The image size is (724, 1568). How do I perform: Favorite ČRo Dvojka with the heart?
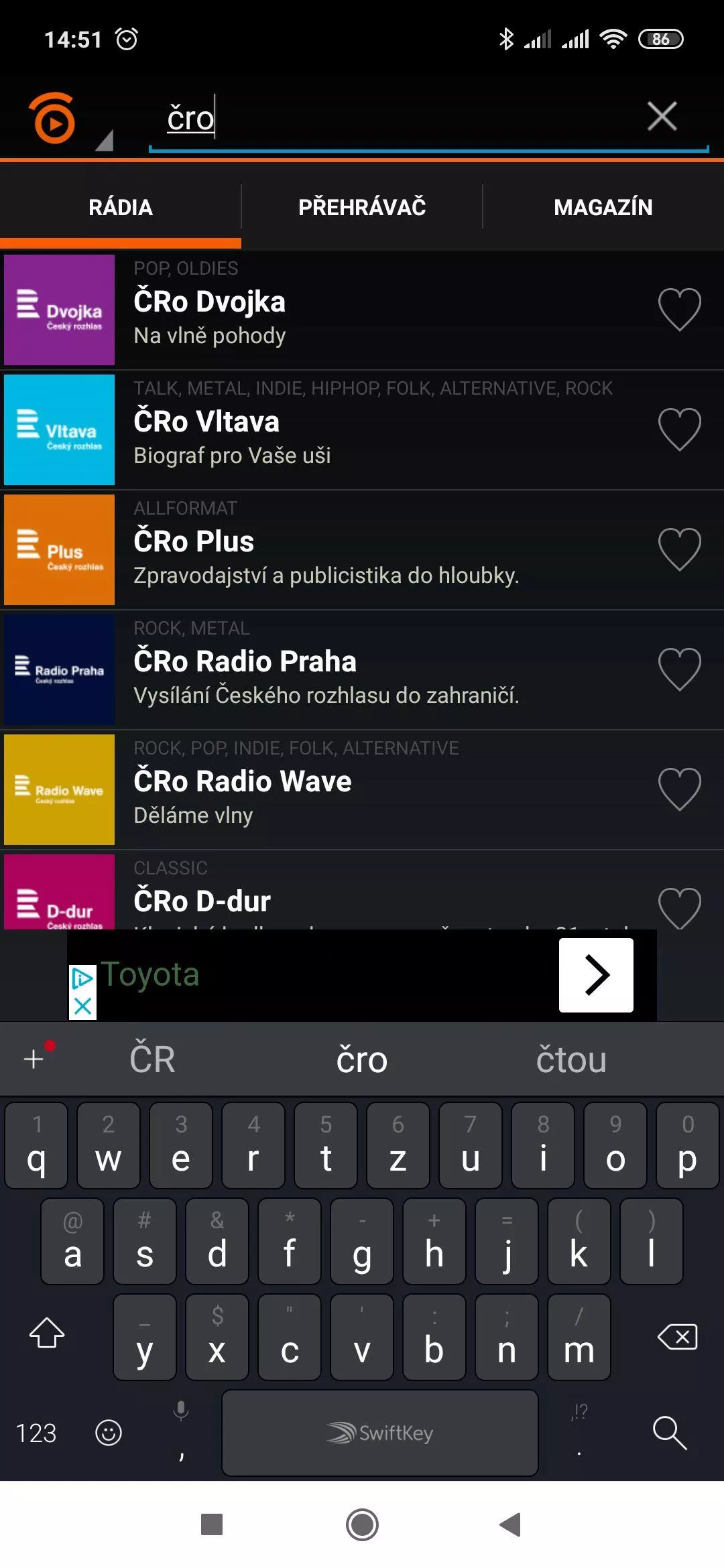click(x=679, y=310)
